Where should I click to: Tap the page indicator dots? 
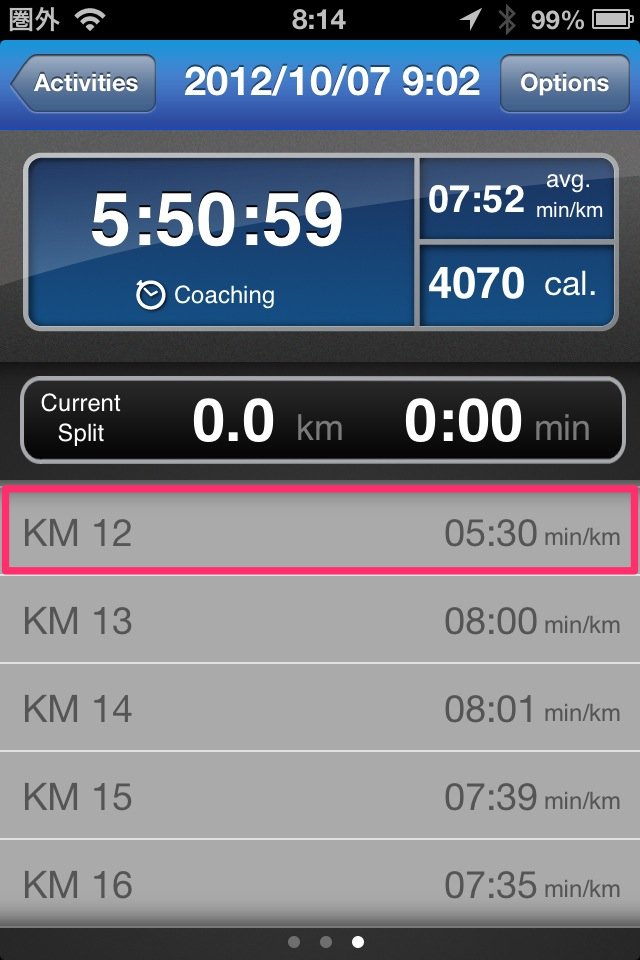[325, 941]
